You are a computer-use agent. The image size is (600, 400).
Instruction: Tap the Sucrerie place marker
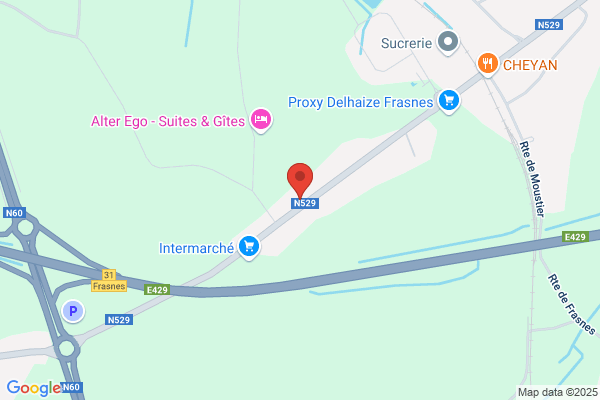pos(448,42)
